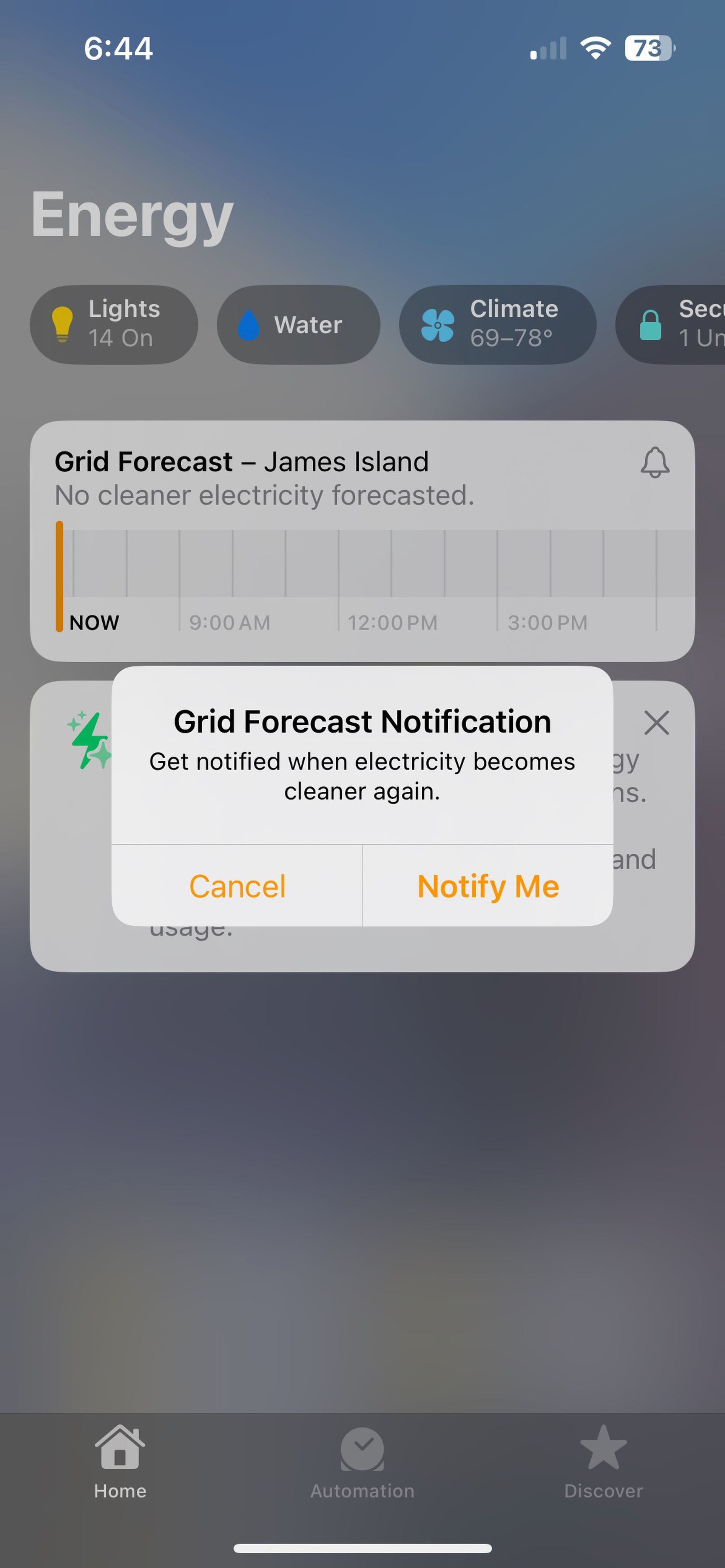
Task: Cancel the Grid Forecast Notification dialog
Action: coord(237,886)
